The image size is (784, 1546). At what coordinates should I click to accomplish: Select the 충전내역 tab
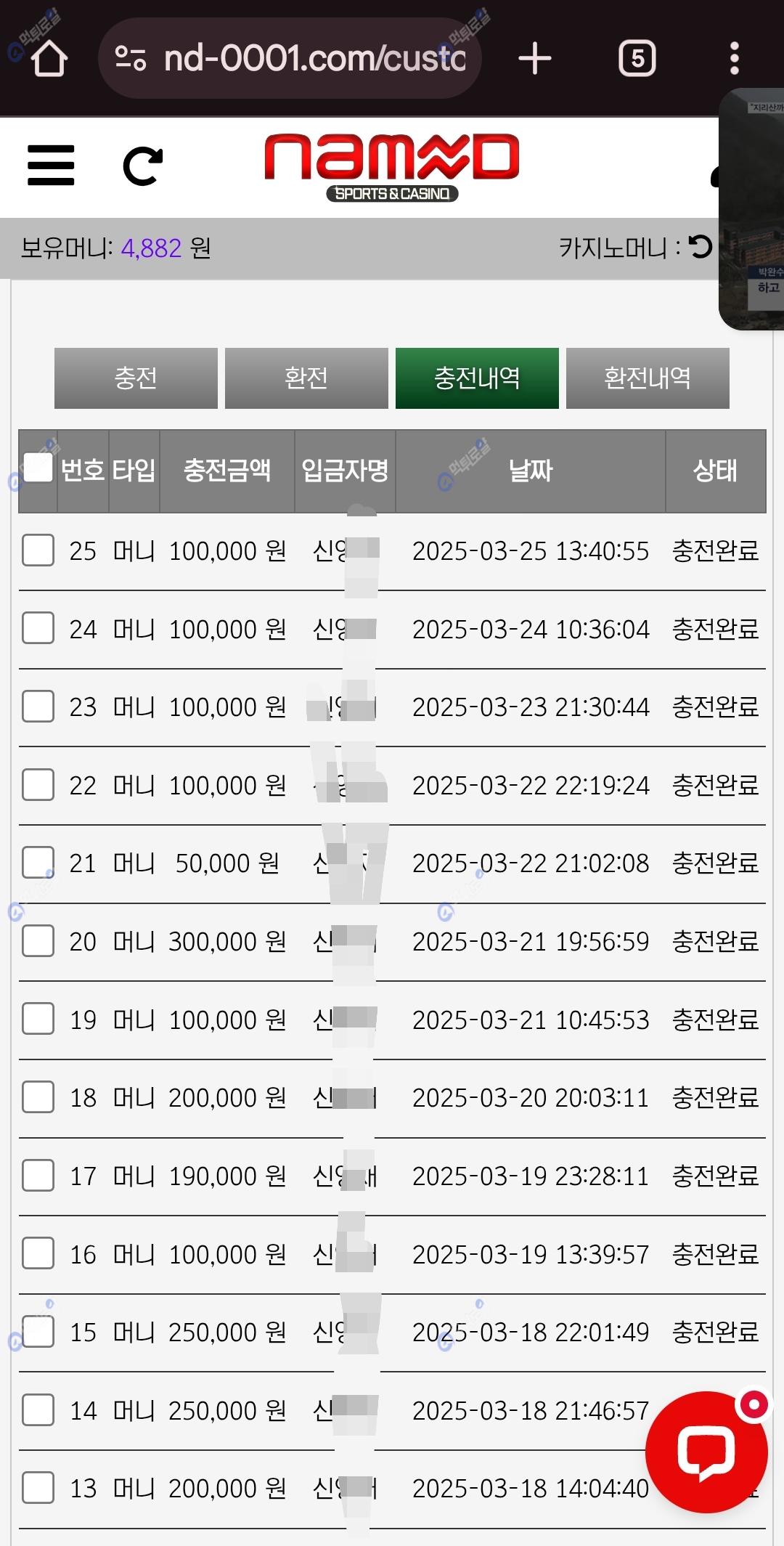477,378
